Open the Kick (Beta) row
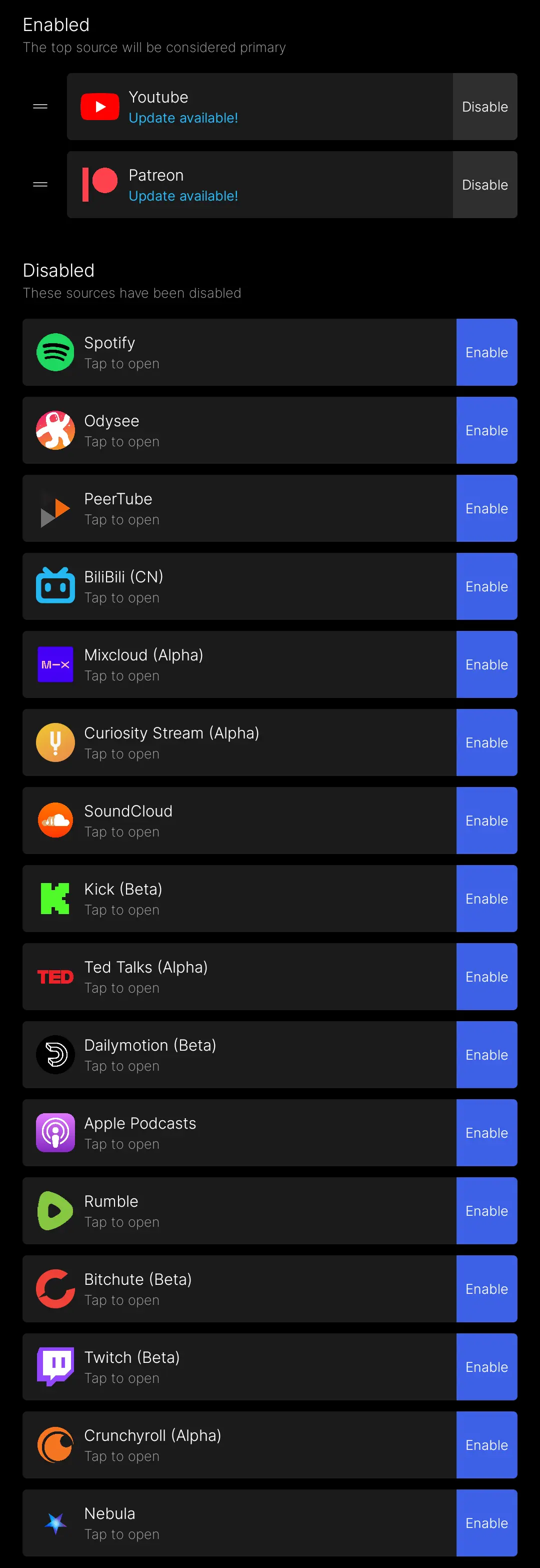This screenshot has height=1568, width=540. tap(239, 899)
